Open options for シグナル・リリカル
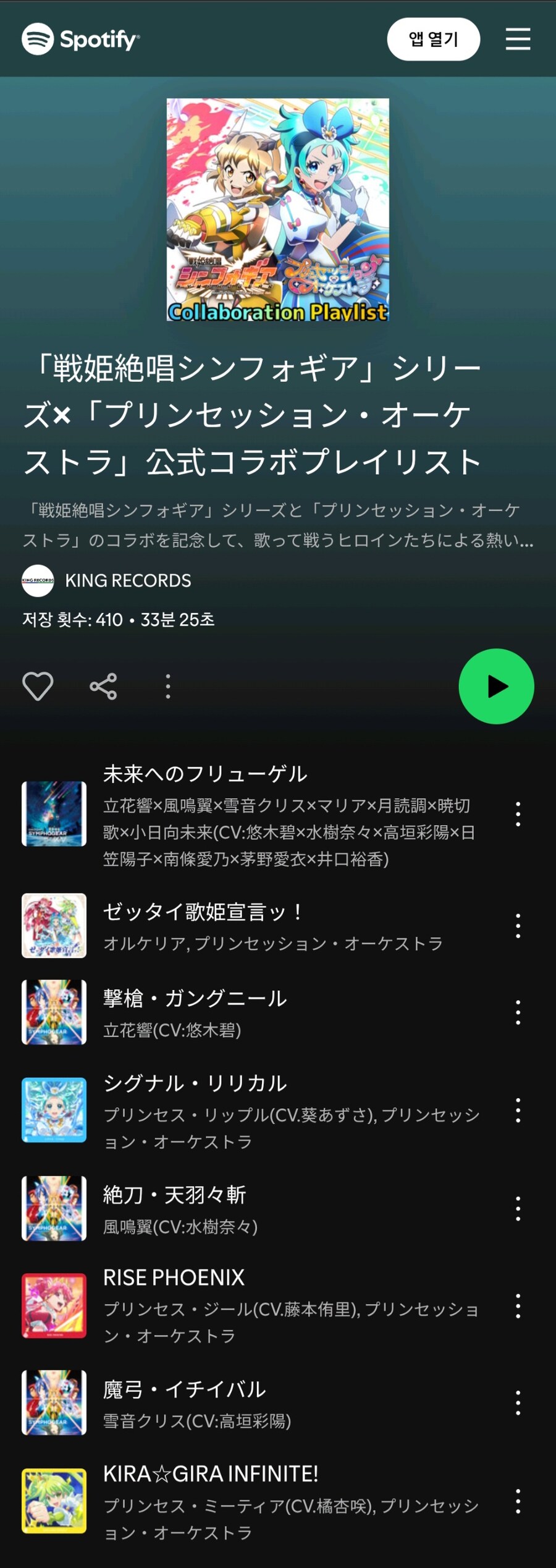The image size is (556, 1568). pos(518,1111)
